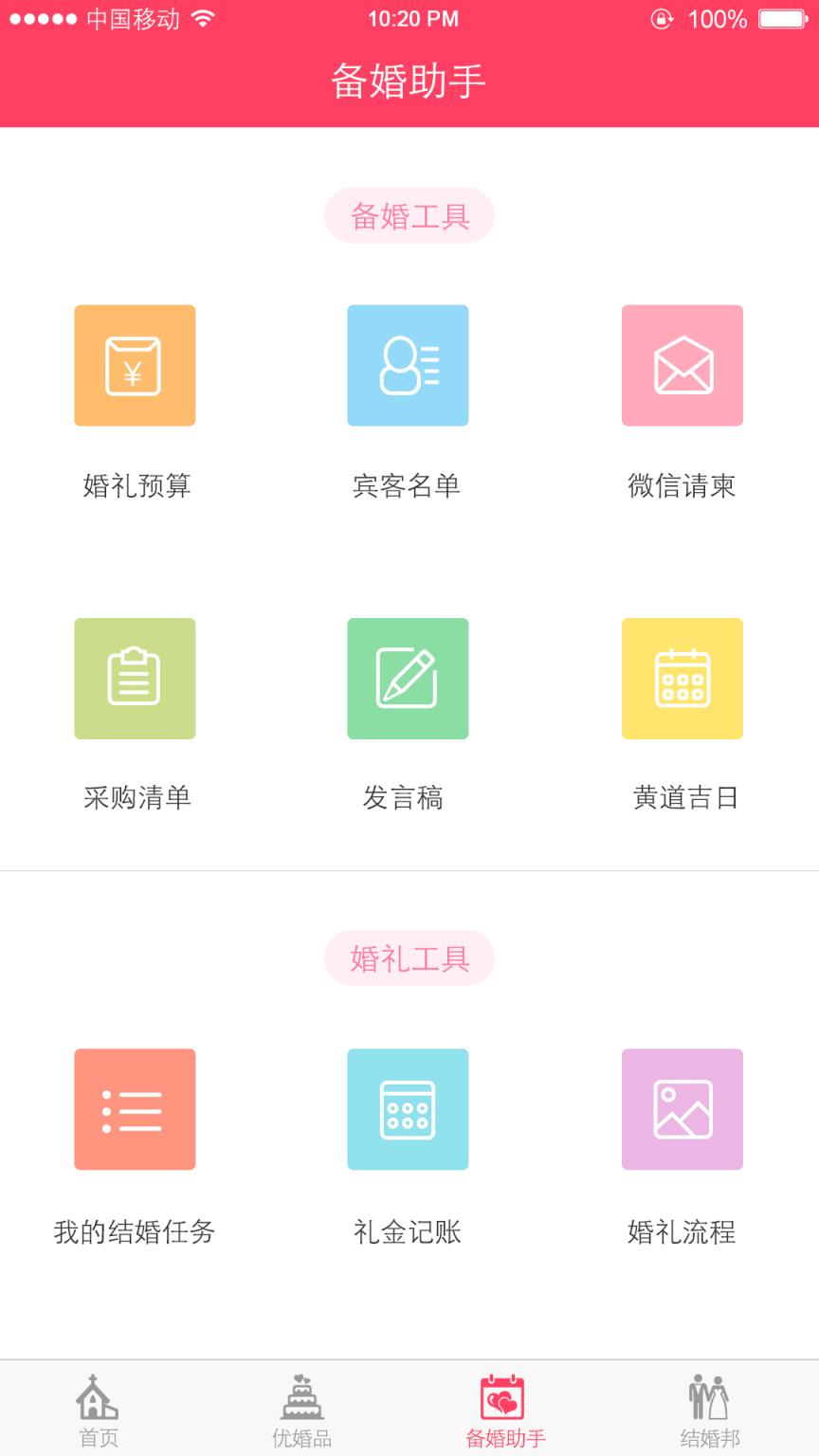819x1456 pixels.
Task: Open the 礼金记账 gift money ledger
Action: click(x=409, y=1109)
